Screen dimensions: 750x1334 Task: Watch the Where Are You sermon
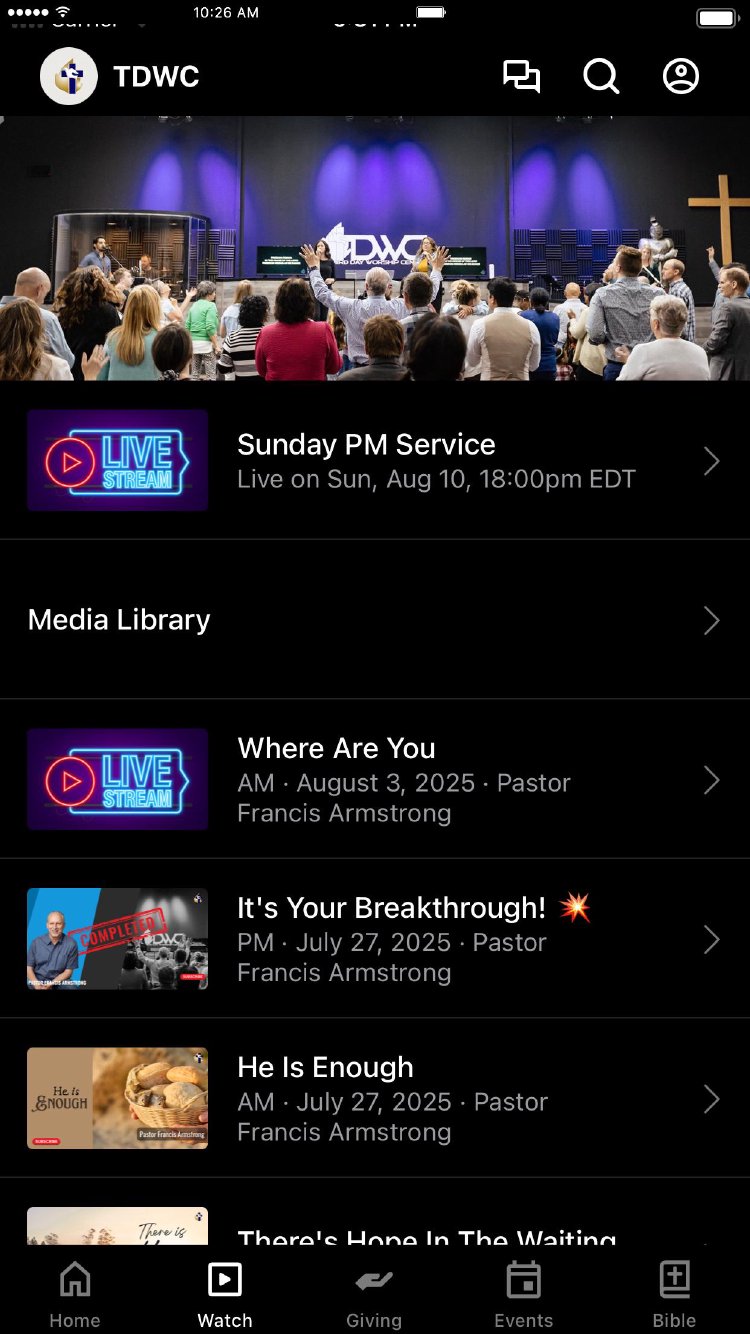pyautogui.click(x=375, y=779)
